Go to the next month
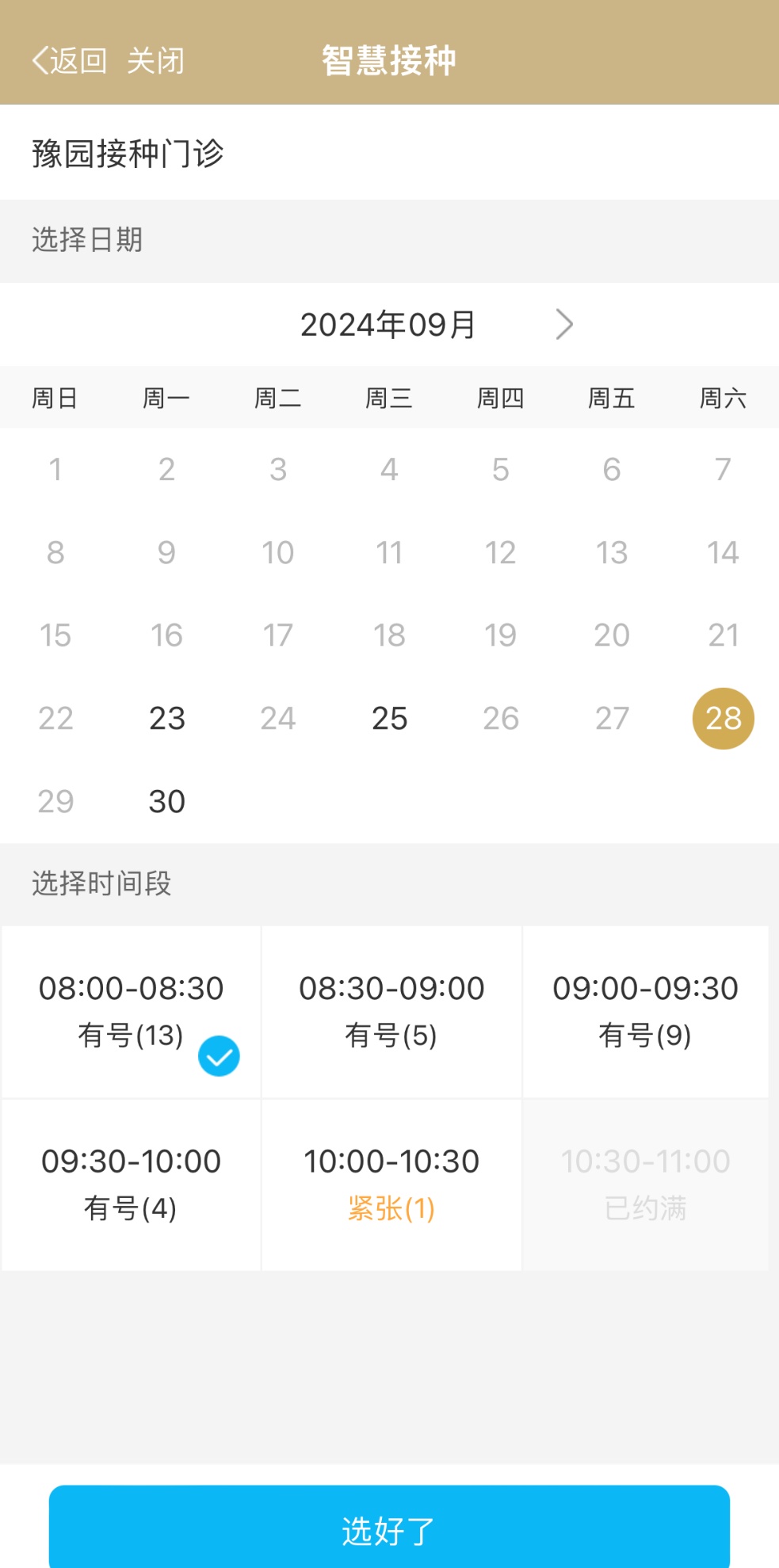The image size is (779, 1568). click(563, 324)
